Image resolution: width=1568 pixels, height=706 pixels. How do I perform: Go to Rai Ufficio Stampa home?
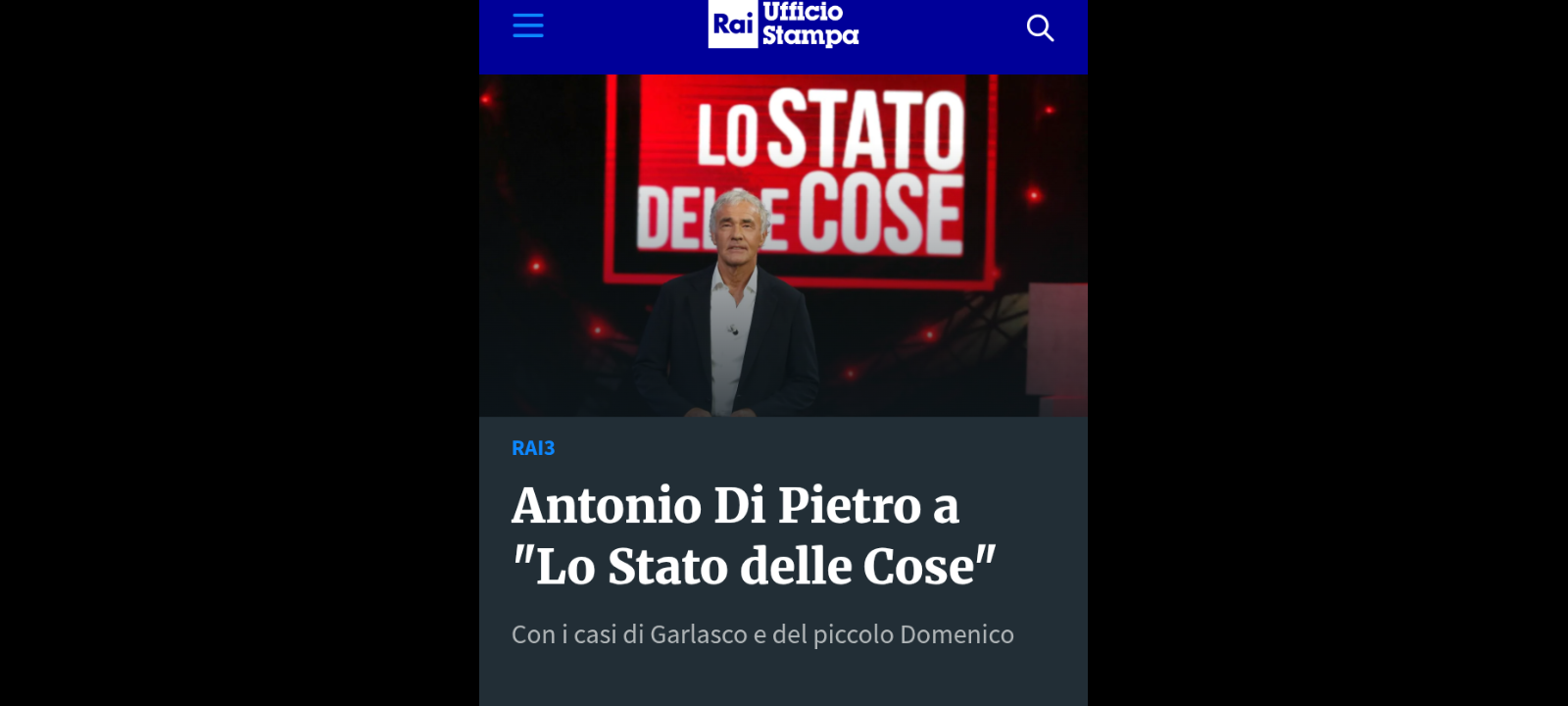[x=783, y=25]
